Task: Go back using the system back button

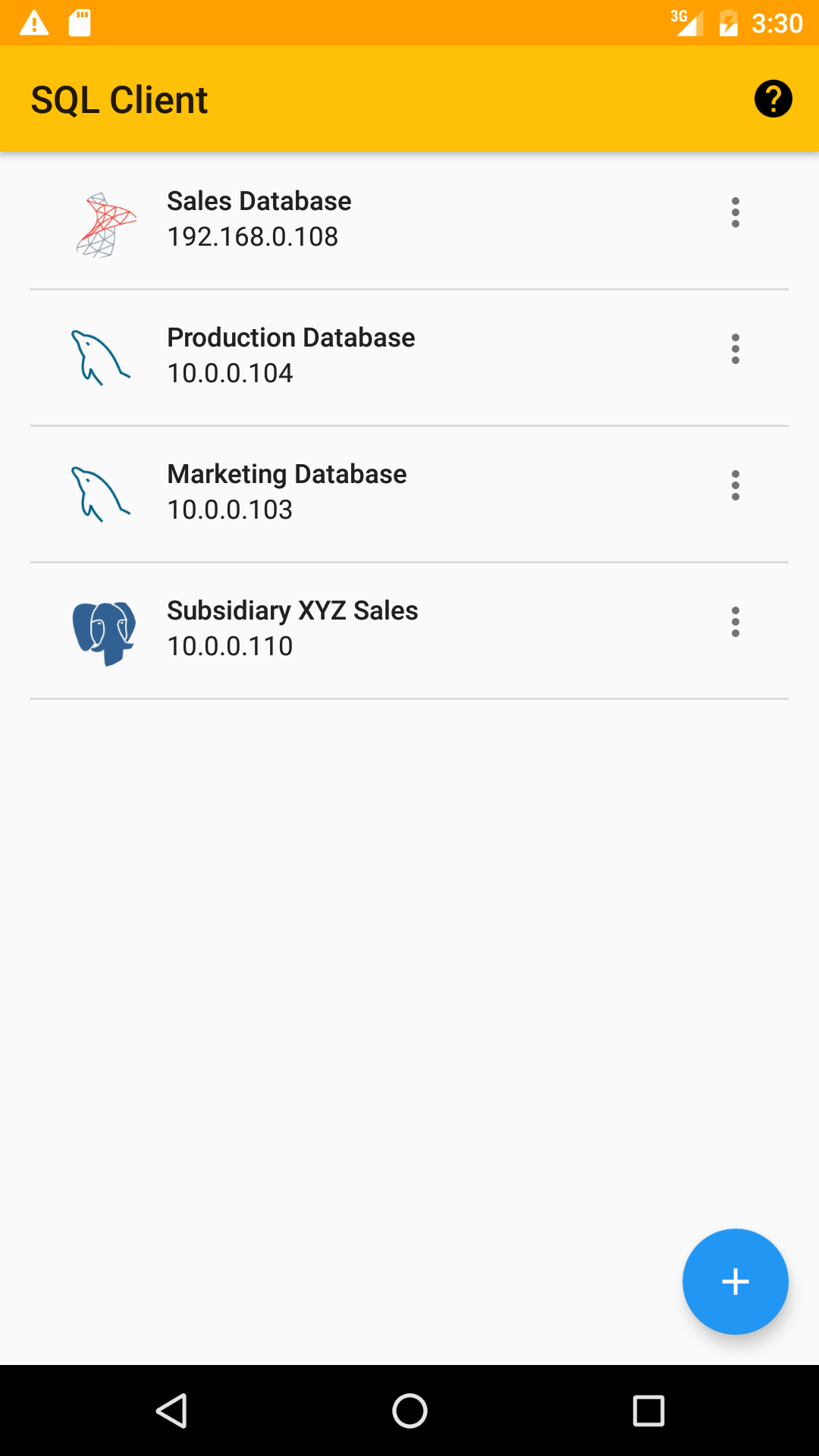Action: [171, 1410]
